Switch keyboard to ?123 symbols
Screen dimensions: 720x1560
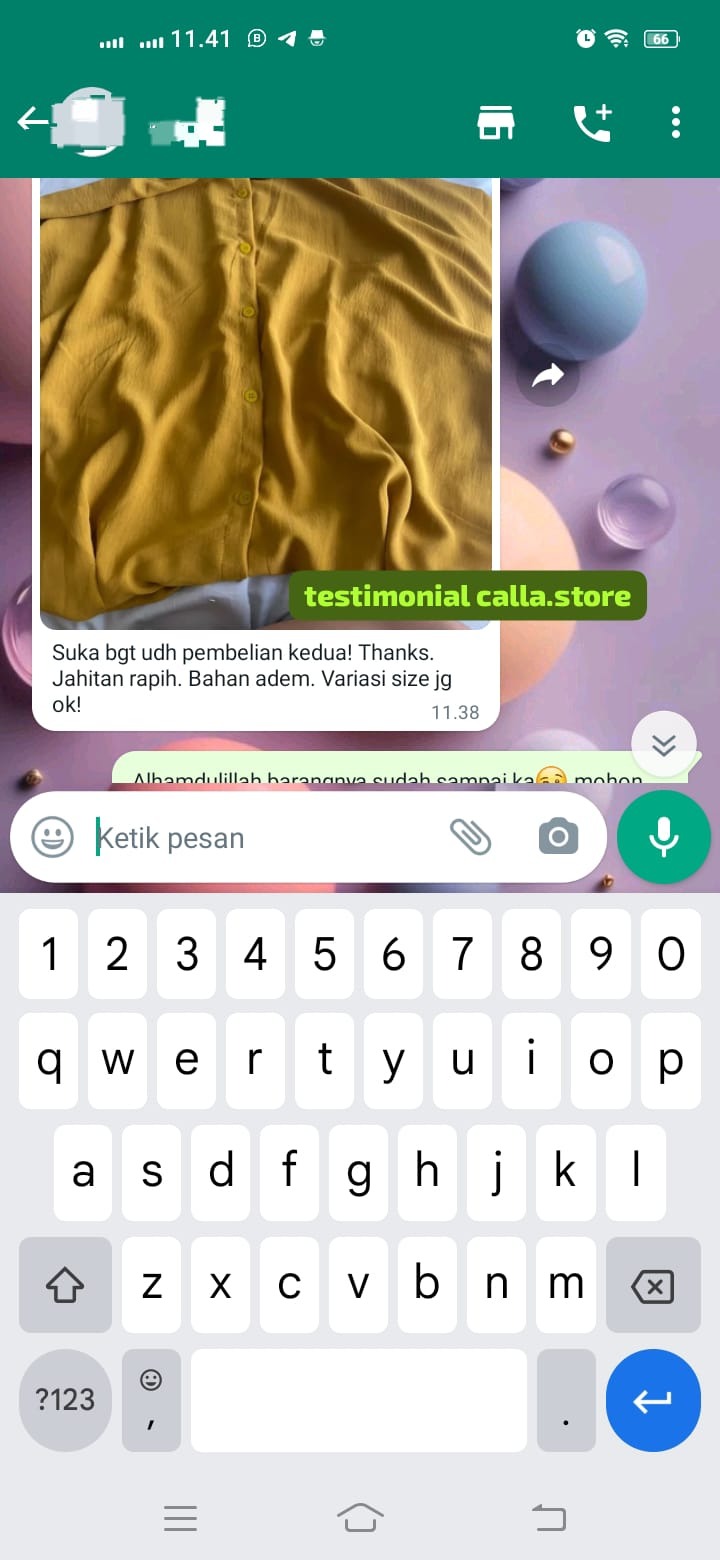point(65,1399)
